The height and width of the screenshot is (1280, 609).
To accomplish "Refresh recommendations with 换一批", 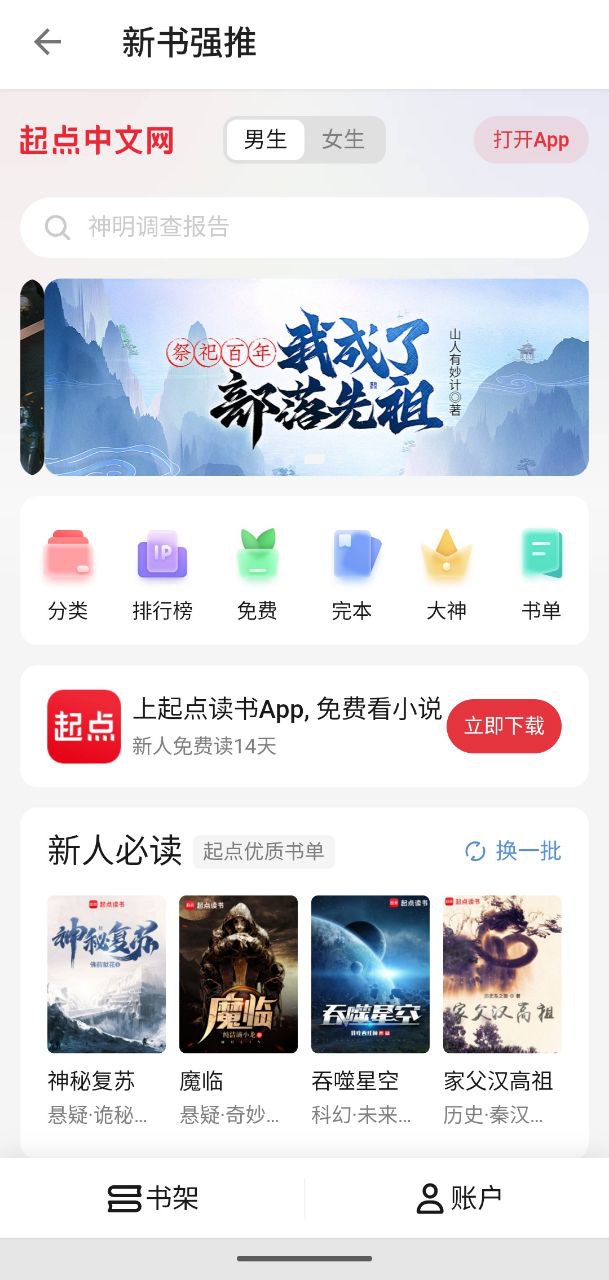I will click(x=513, y=851).
